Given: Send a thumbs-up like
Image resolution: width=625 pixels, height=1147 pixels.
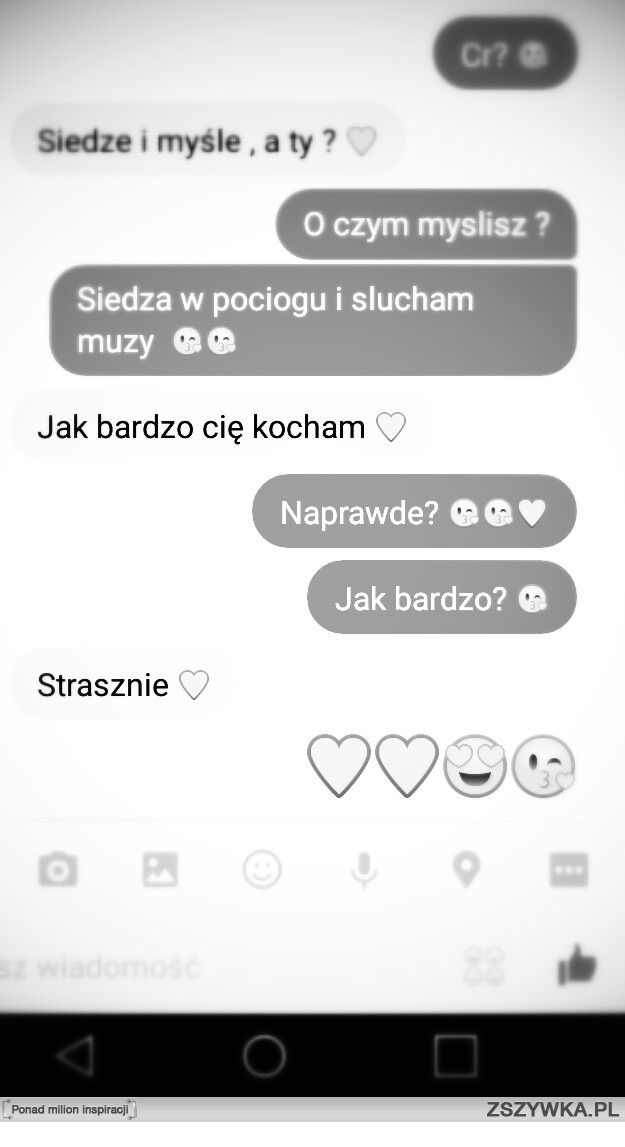Looking at the screenshot, I should pyautogui.click(x=576, y=966).
